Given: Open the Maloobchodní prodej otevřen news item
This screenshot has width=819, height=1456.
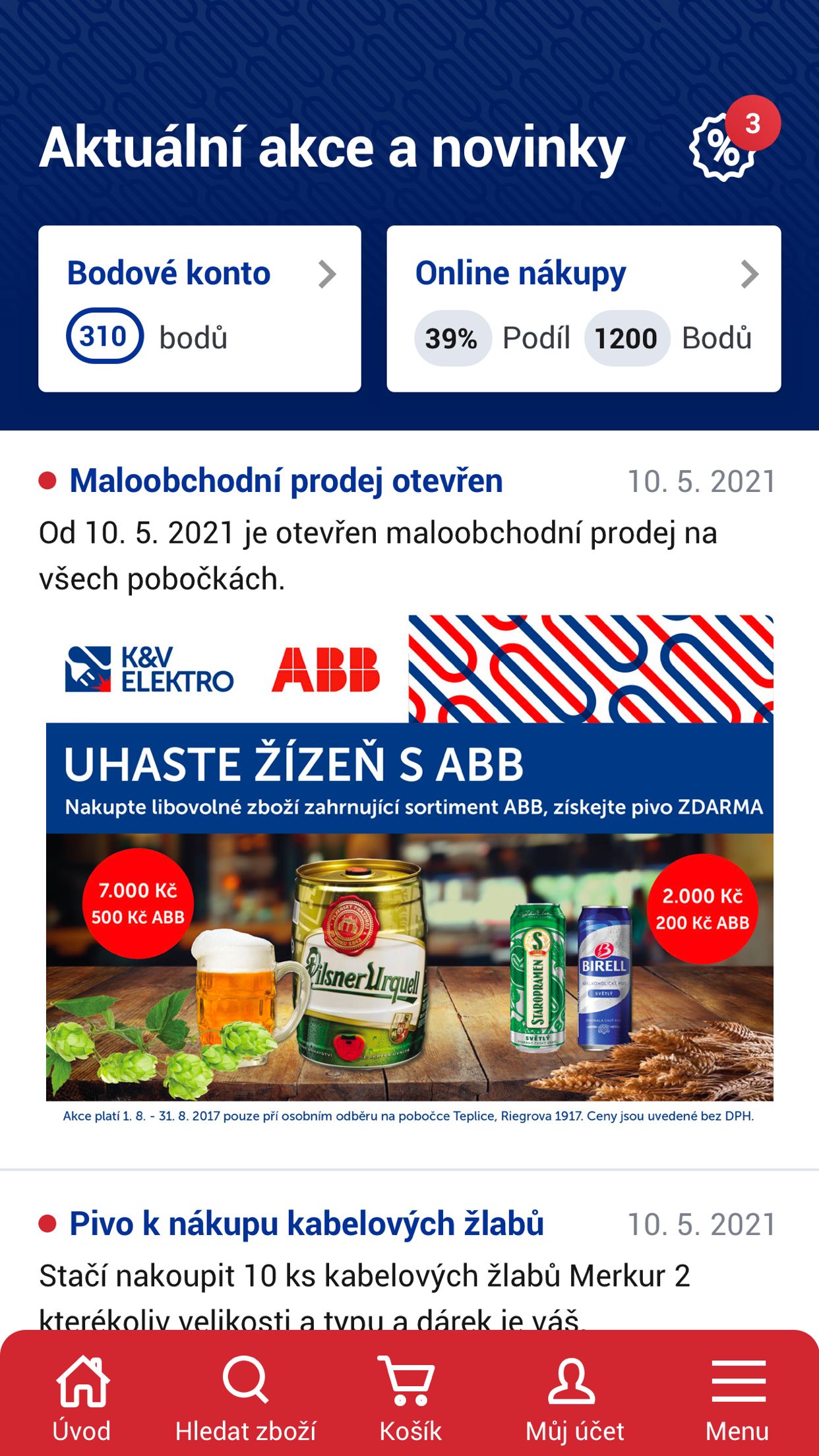Looking at the screenshot, I should (x=286, y=481).
